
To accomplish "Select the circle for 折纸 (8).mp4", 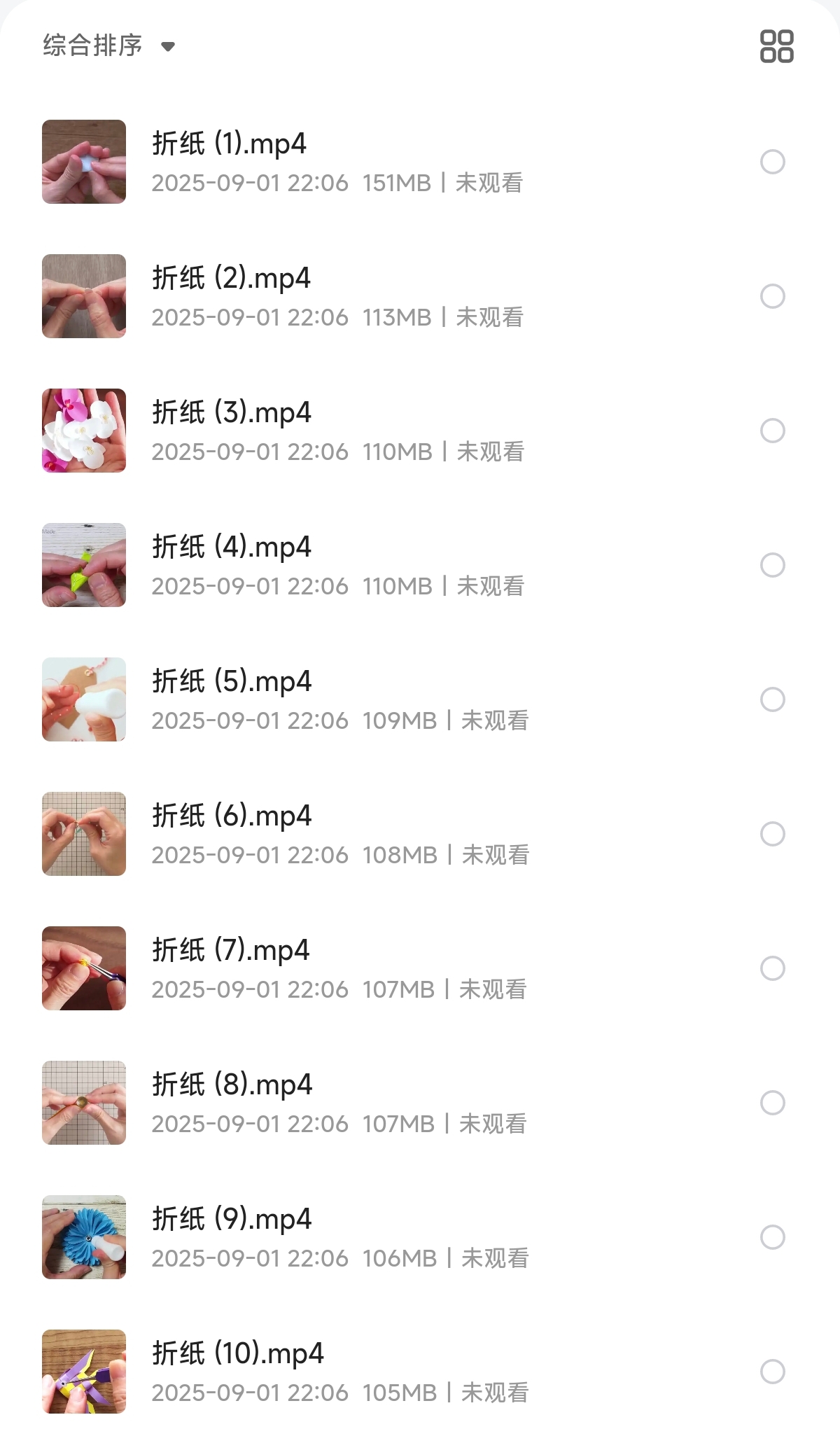I will [x=772, y=1103].
